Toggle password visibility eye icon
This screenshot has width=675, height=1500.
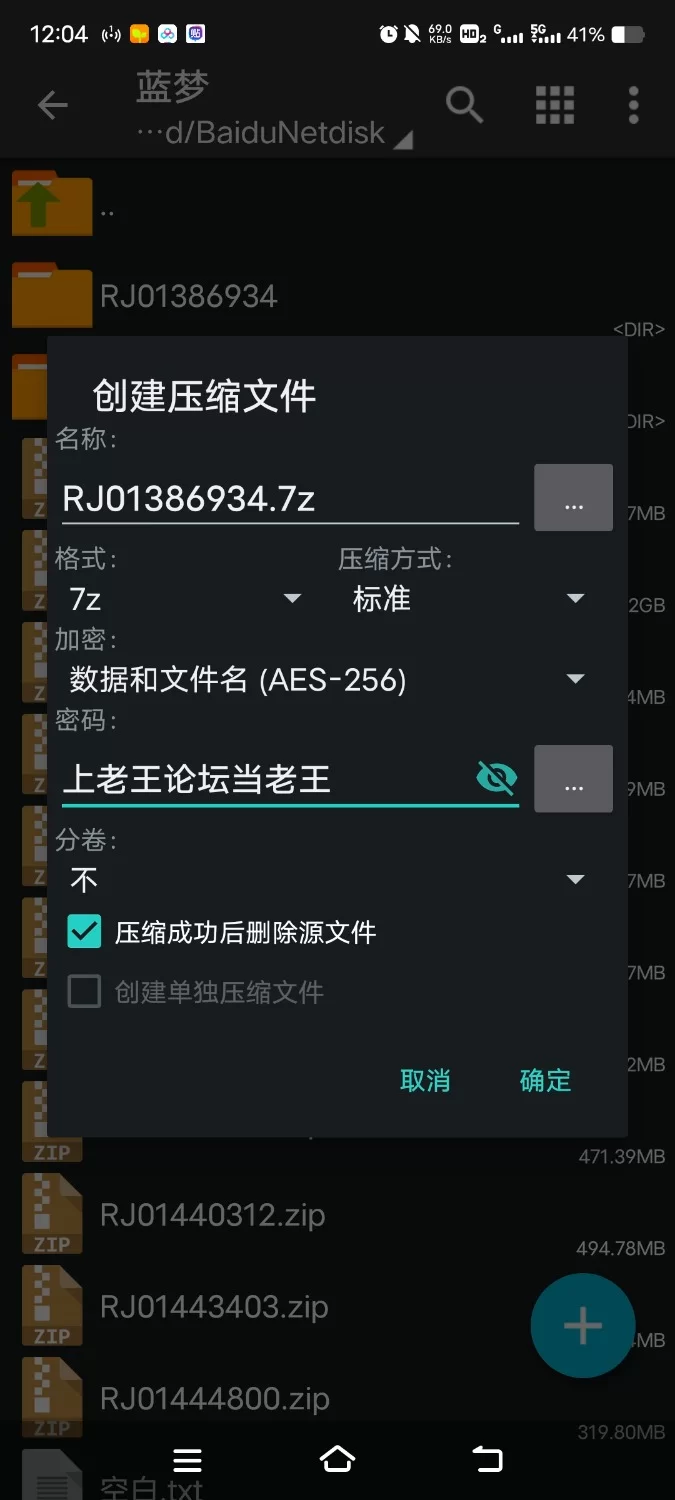pos(496,778)
